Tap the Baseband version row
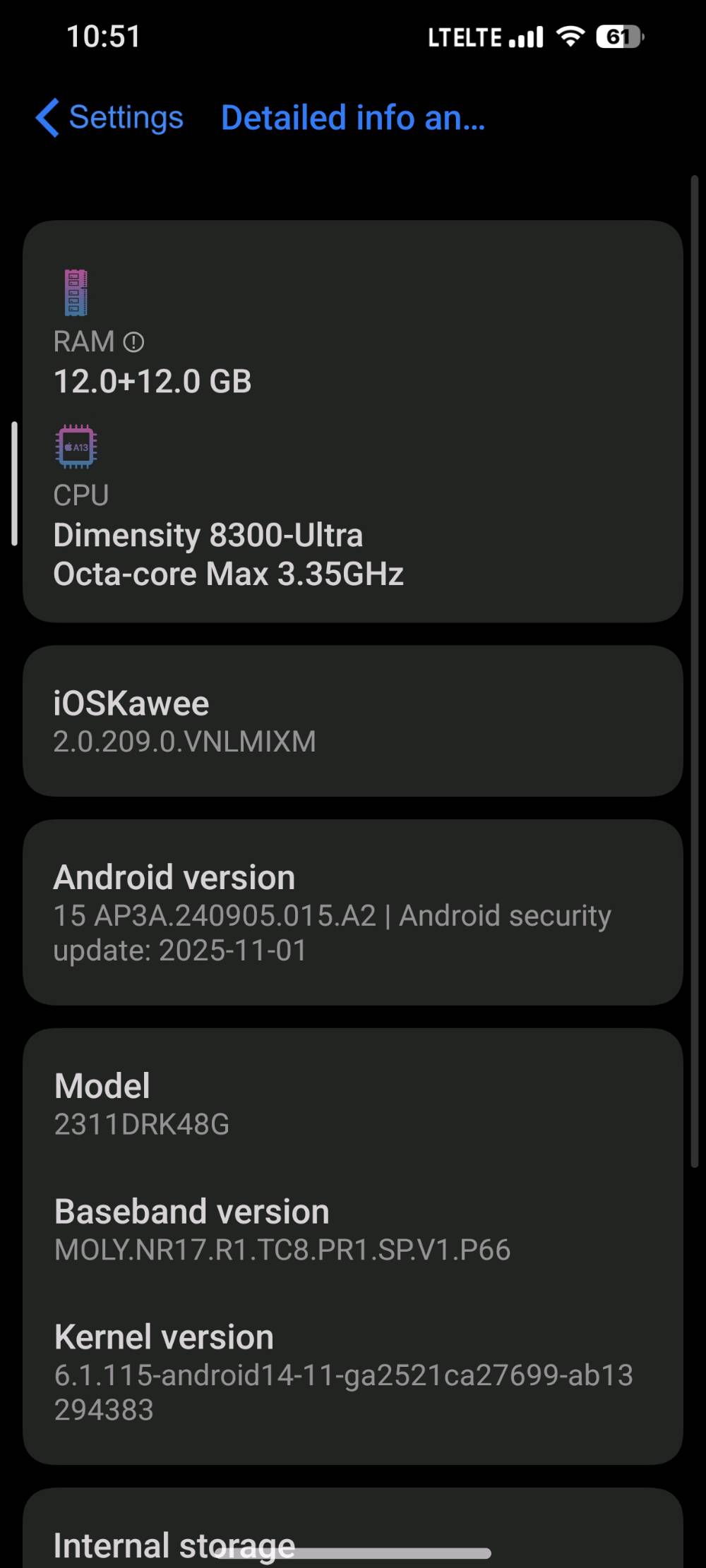The height and width of the screenshot is (1568, 706). (352, 1229)
